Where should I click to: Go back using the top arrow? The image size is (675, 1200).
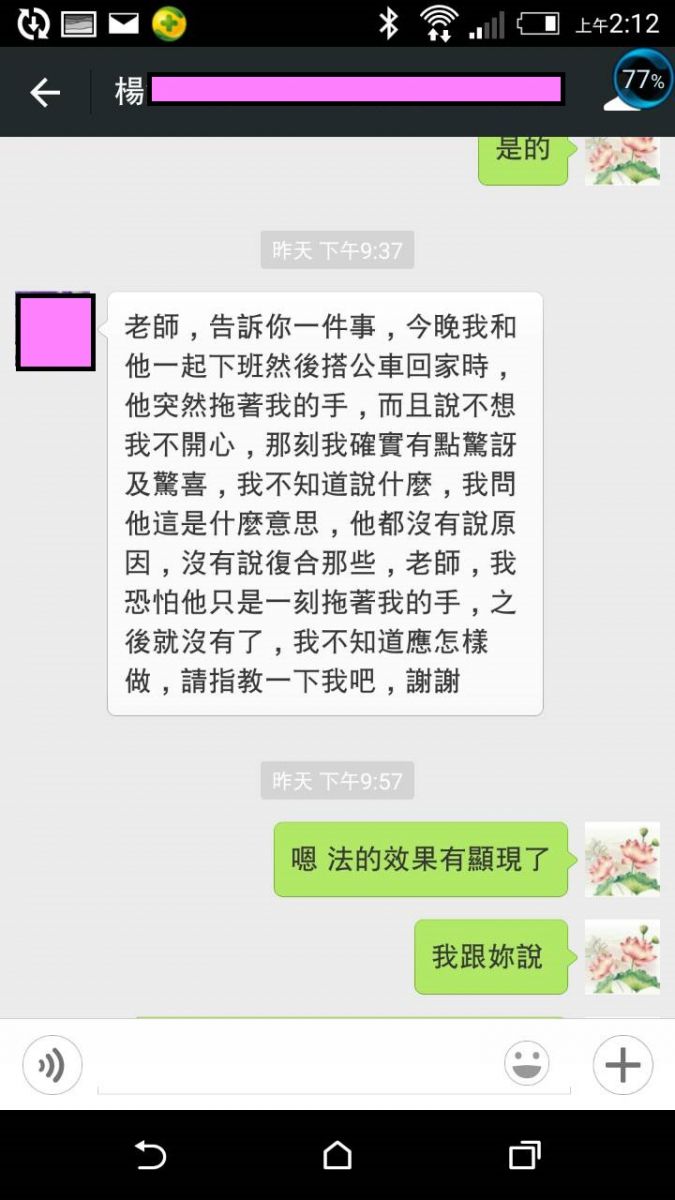45,93
